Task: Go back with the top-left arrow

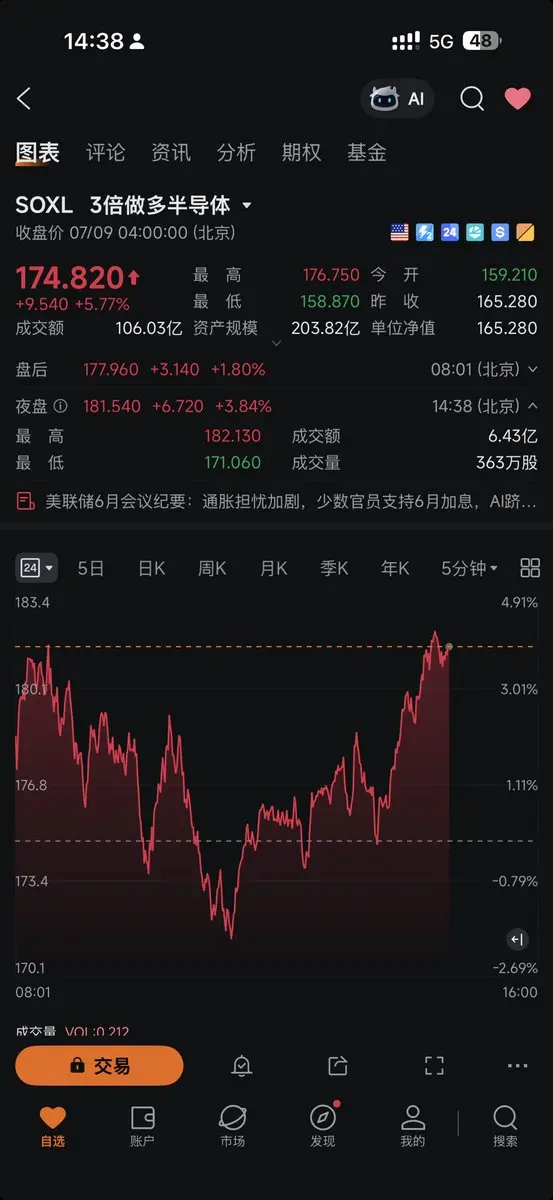Action: [24, 98]
